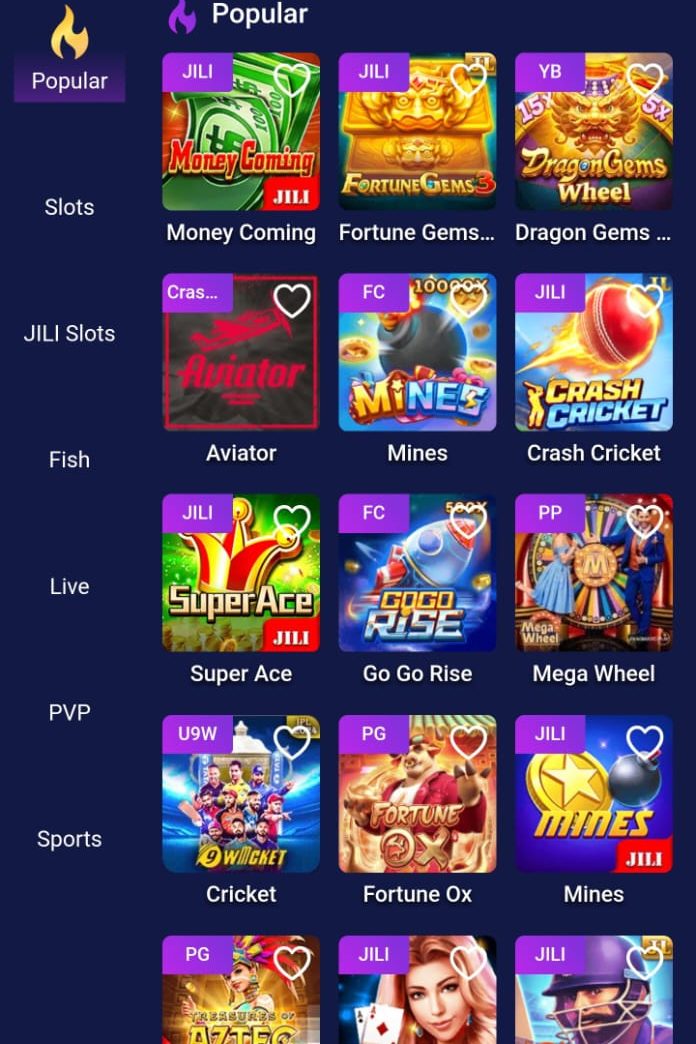Favorite the U9W Cricket game
696x1044 pixels.
(x=292, y=741)
